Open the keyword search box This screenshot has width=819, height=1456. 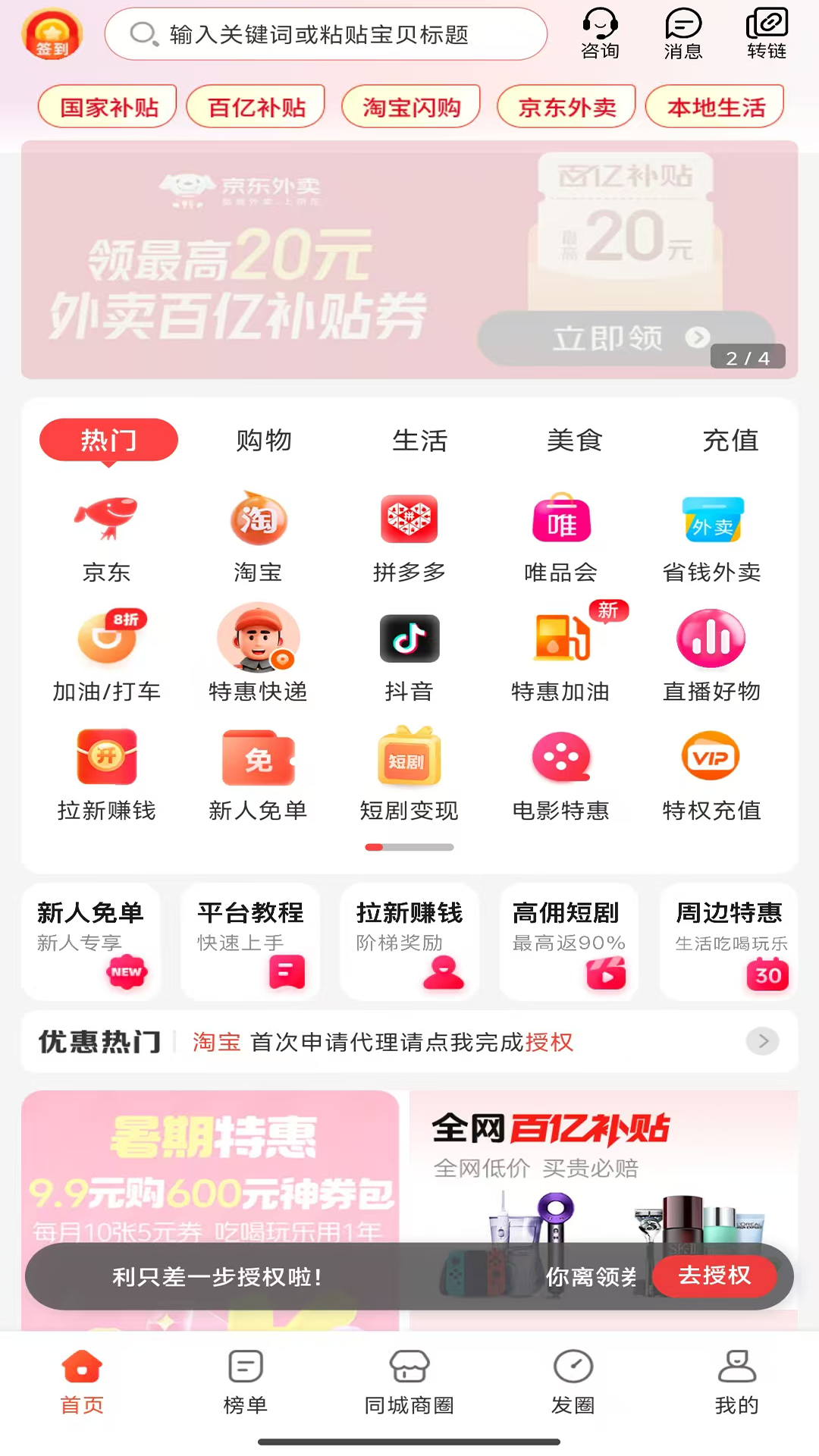coord(326,34)
